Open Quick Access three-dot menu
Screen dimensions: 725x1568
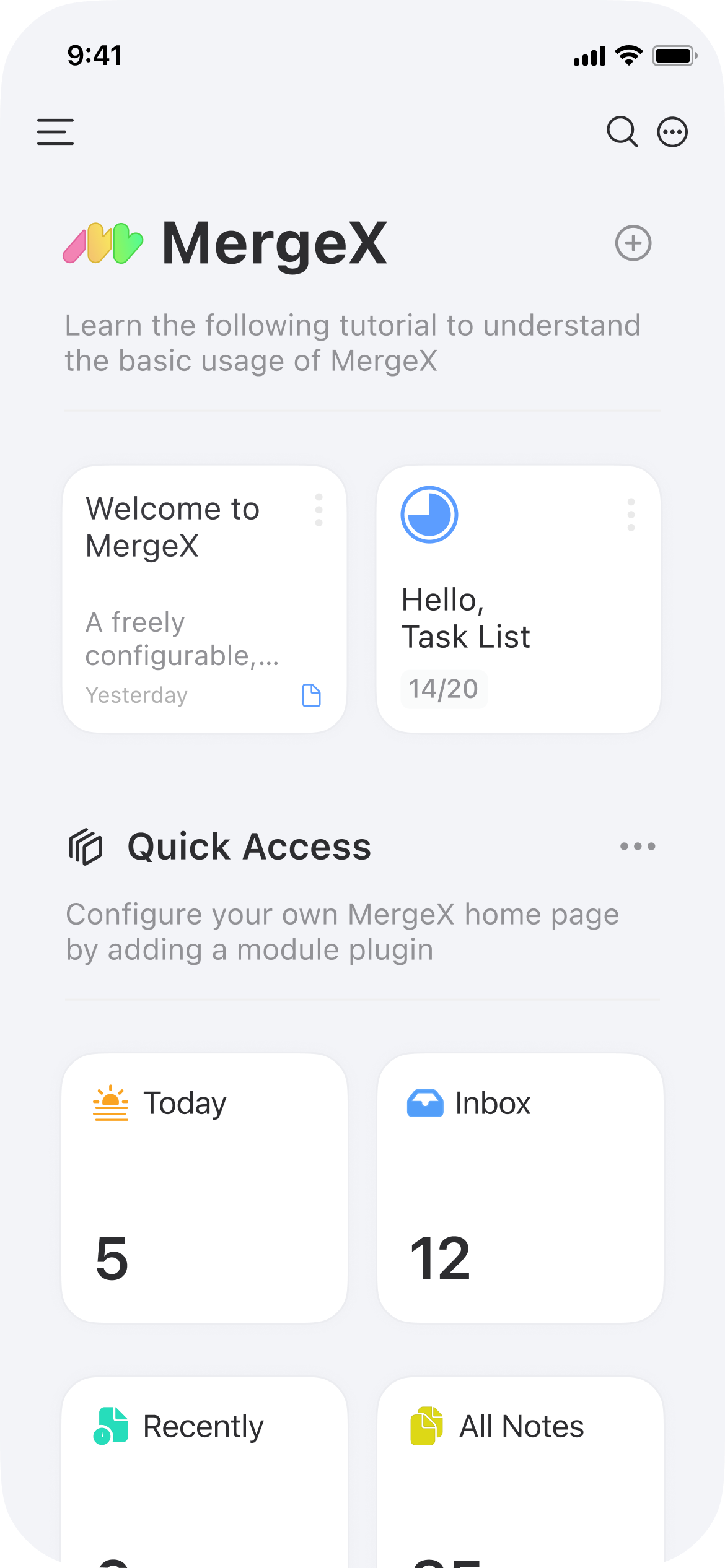coord(638,846)
